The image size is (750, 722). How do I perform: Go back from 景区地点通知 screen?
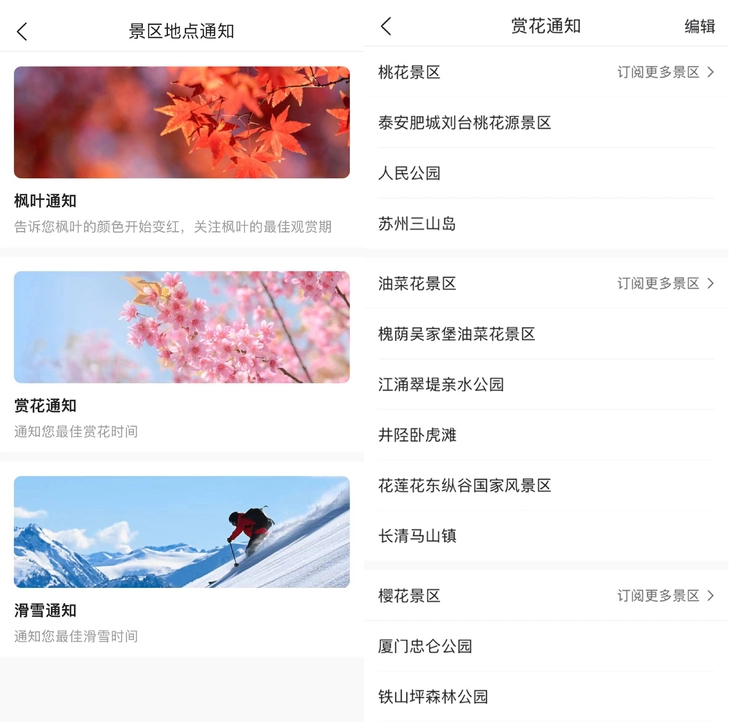pos(22,32)
